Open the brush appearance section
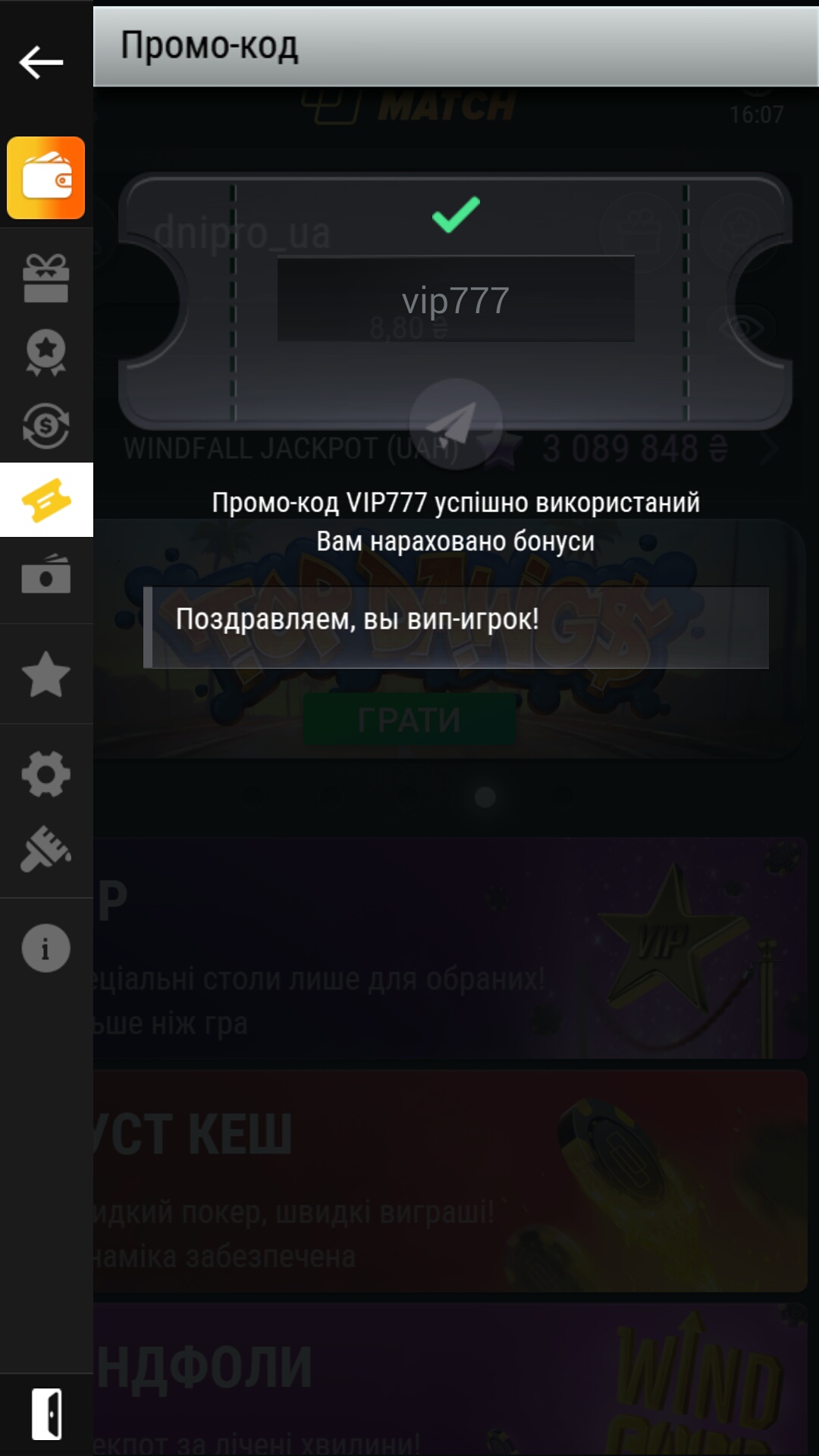The image size is (819, 1456). coord(46,849)
